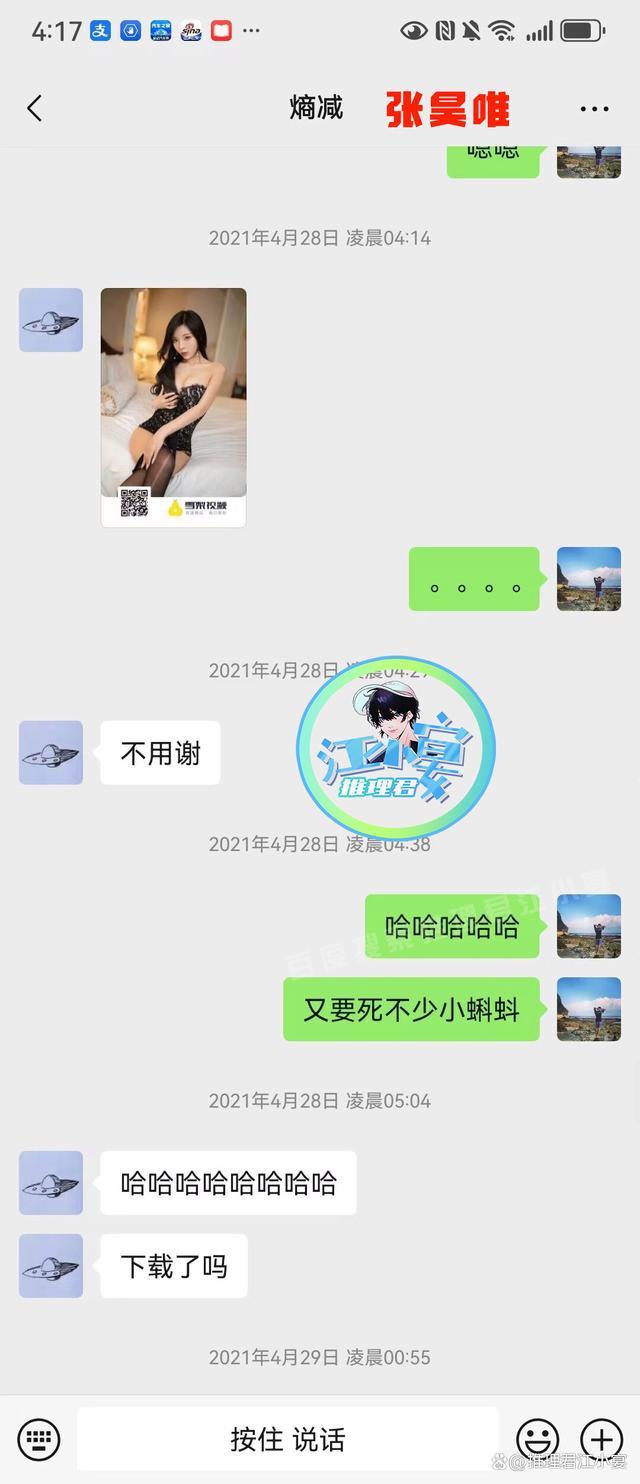This screenshot has height=1484, width=640.
Task: Open the emoji sticker panel
Action: coord(537,1440)
